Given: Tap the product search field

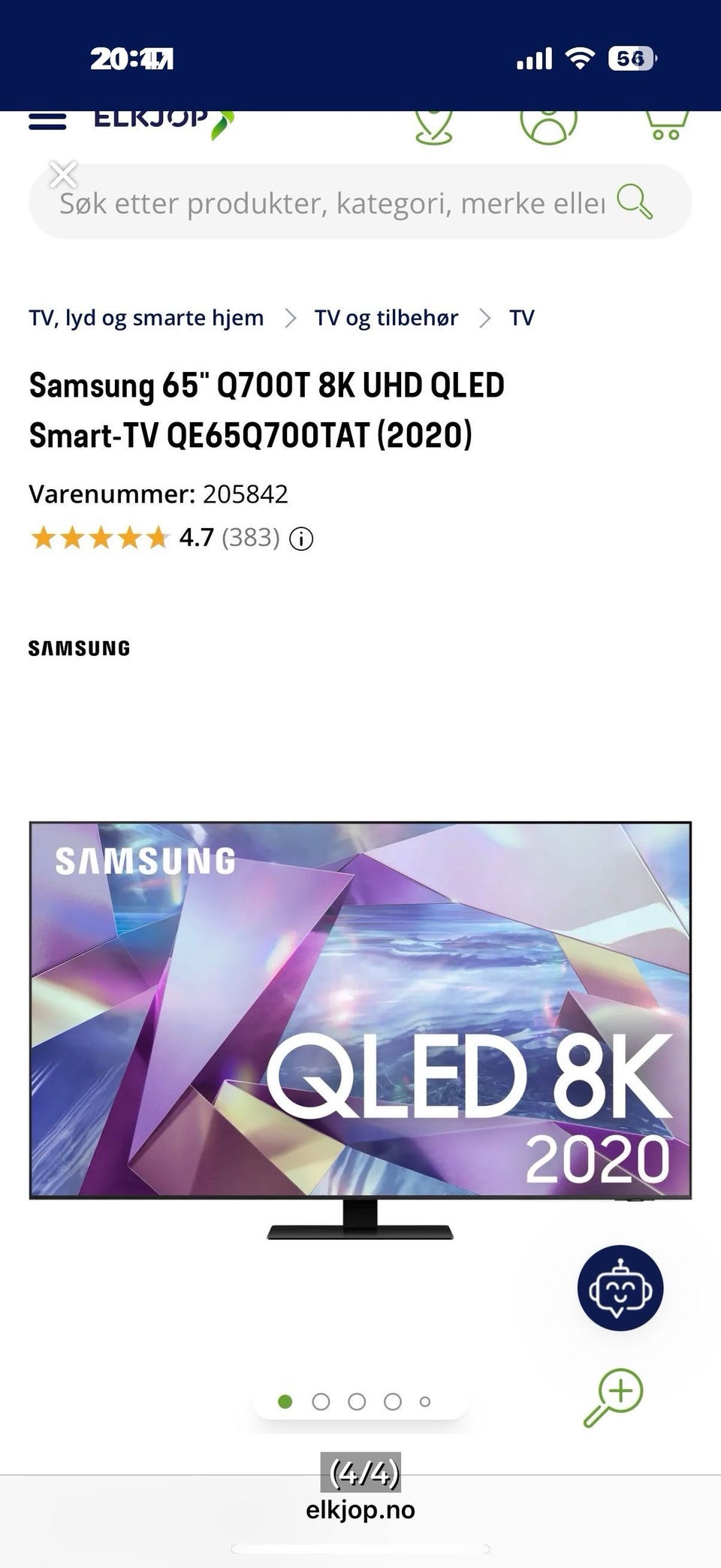Looking at the screenshot, I should point(330,204).
